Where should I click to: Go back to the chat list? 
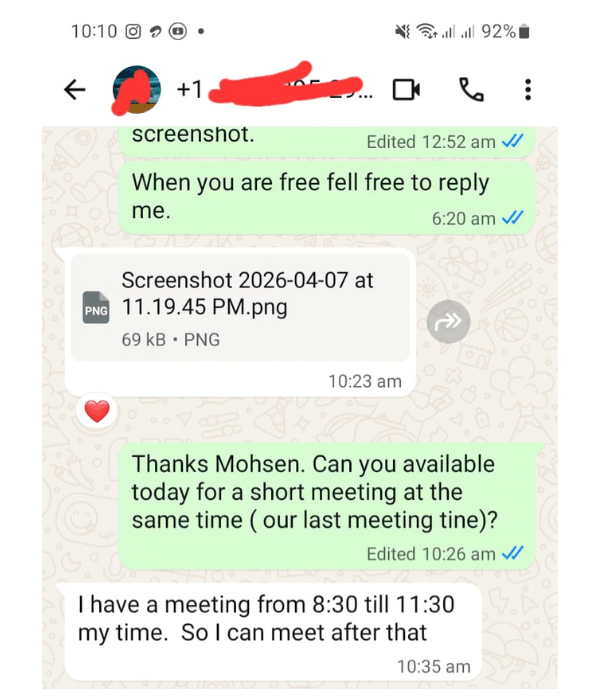[75, 90]
